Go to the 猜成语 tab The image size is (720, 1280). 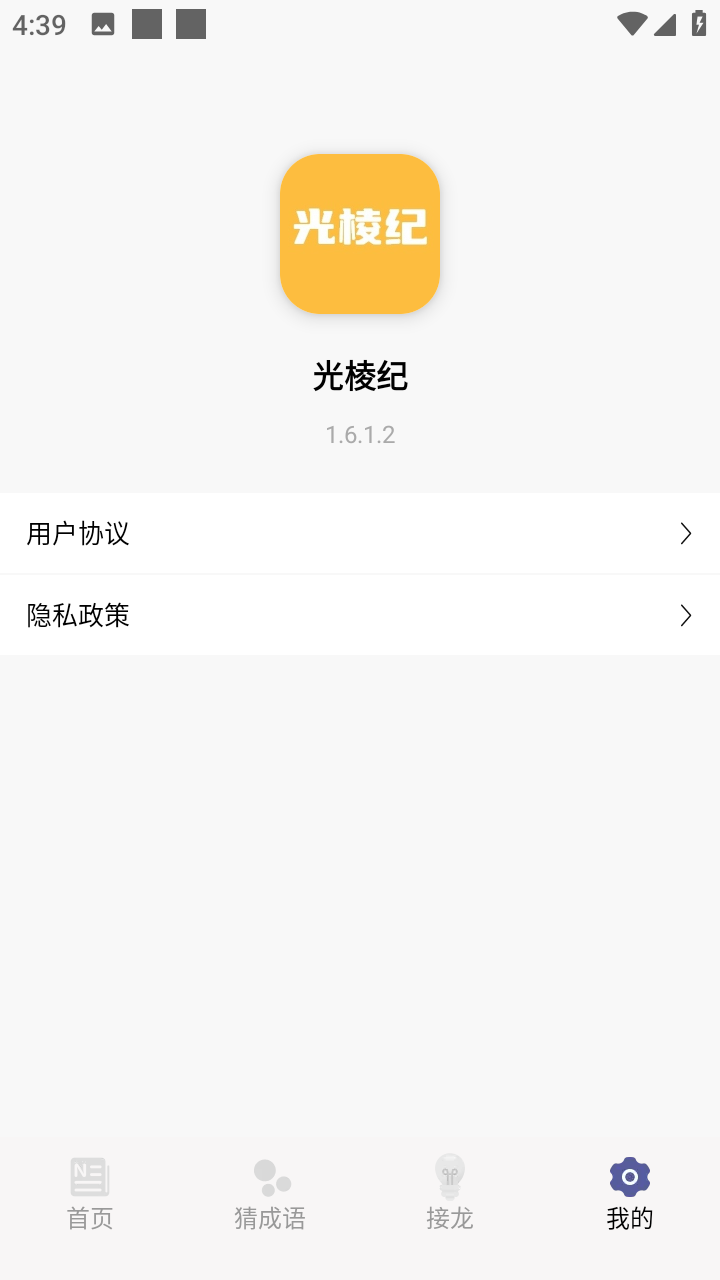coord(270,1194)
